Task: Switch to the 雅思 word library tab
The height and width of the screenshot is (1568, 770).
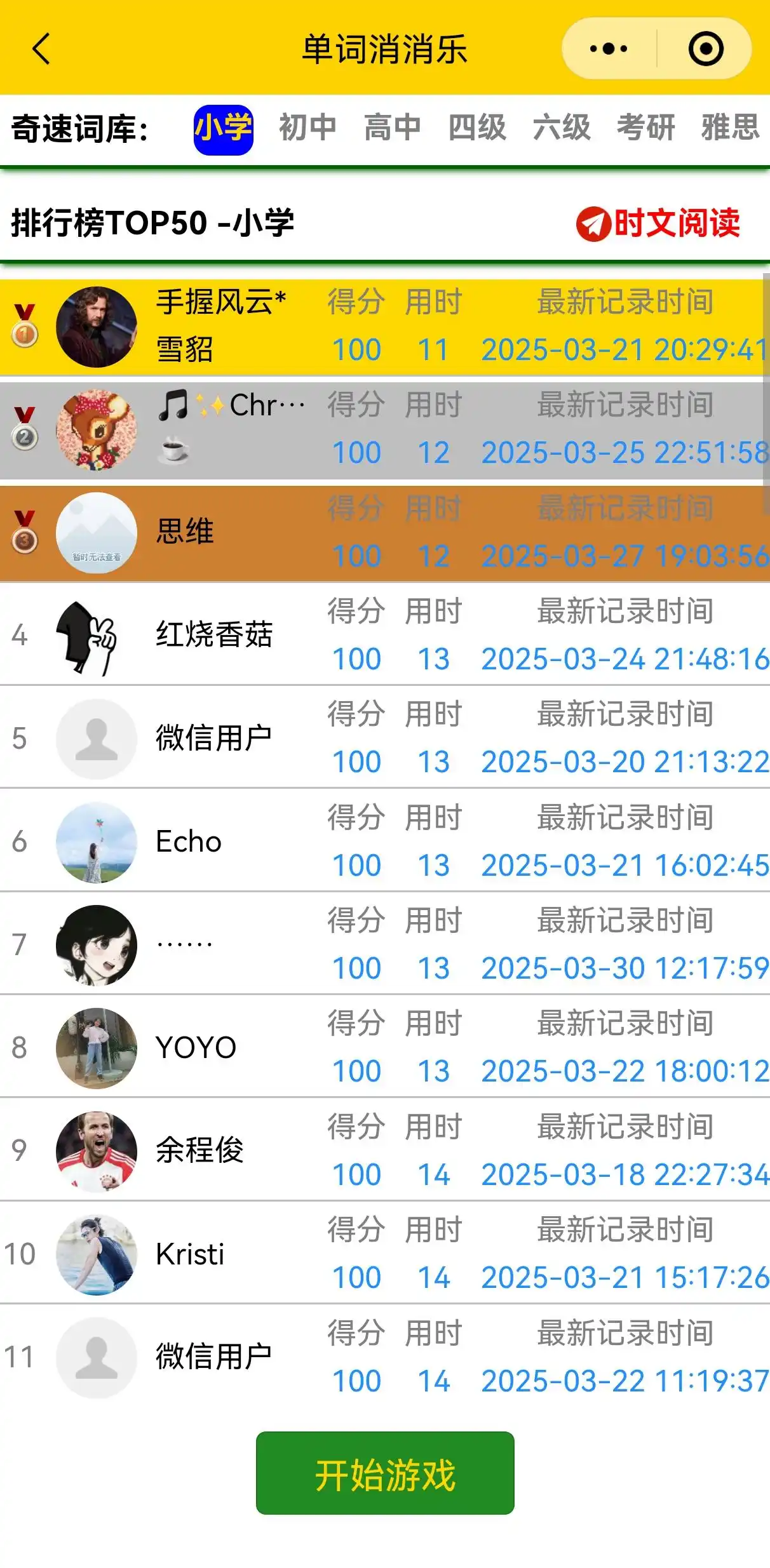Action: tap(730, 128)
